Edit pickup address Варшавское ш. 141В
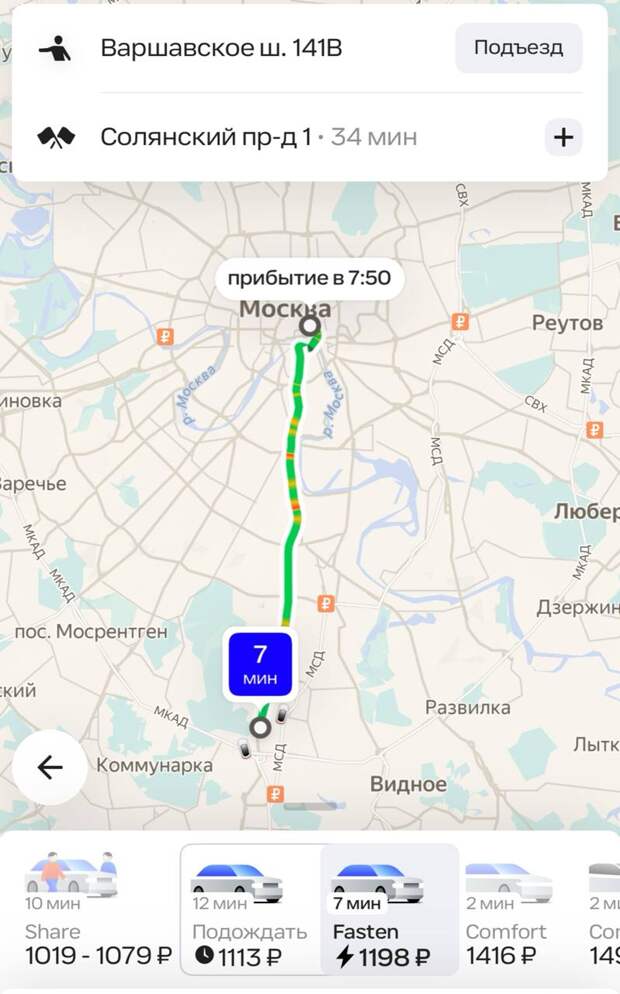The width and height of the screenshot is (620, 994). [x=221, y=48]
